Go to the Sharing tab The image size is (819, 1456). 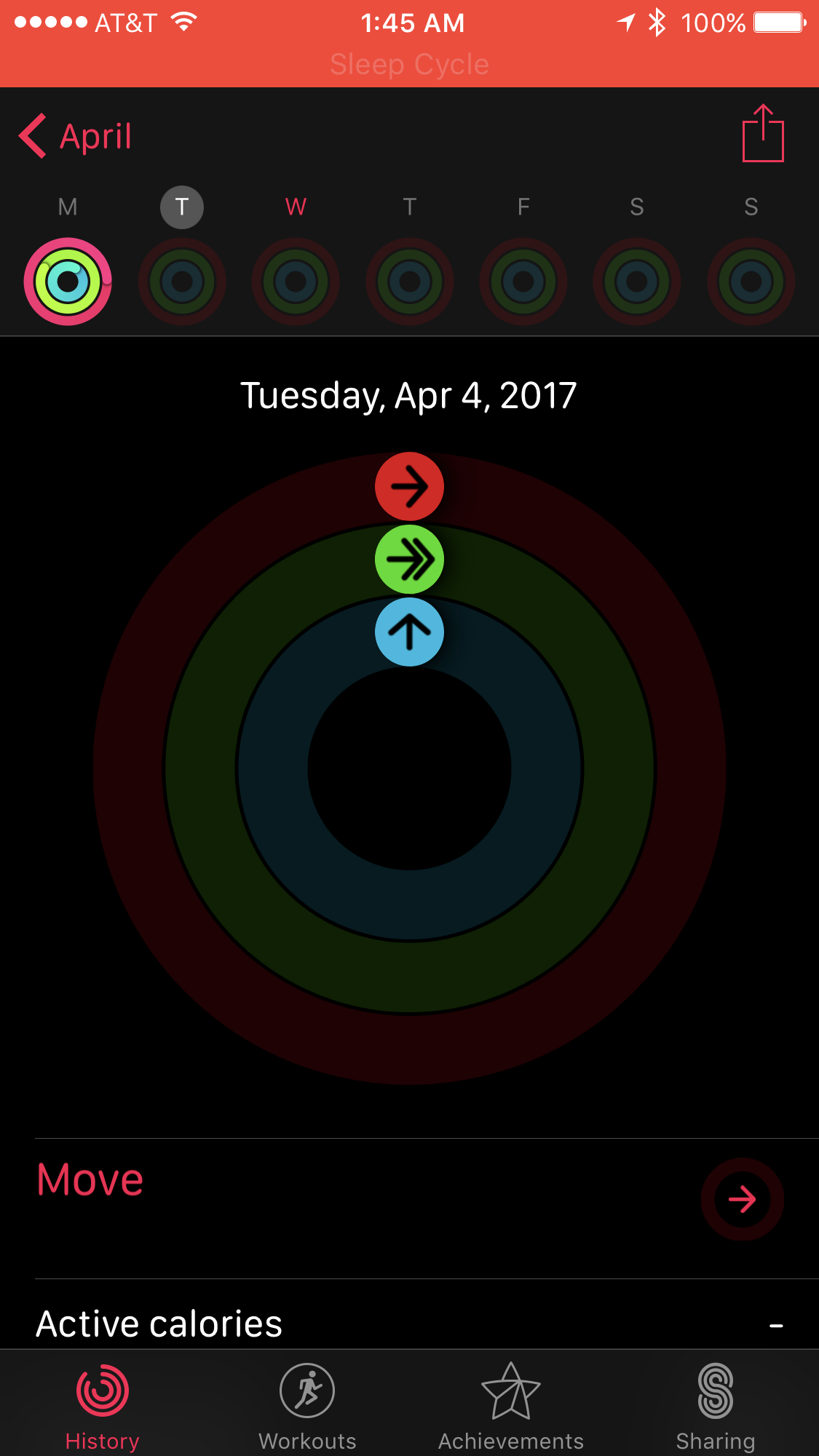click(x=715, y=1406)
